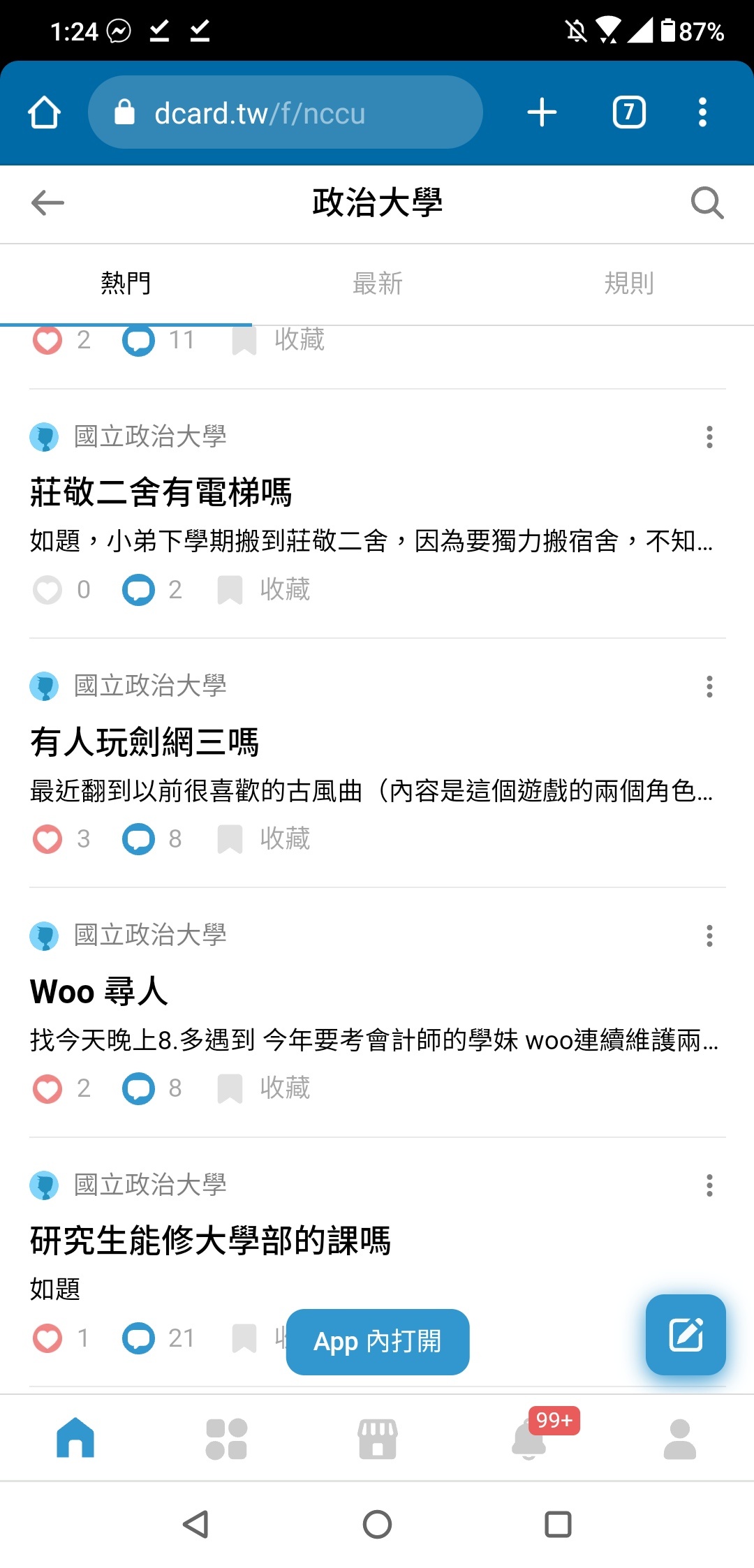Screen dimensions: 754x1568
Task: Open overflow menu for 有人玩劍網三嗎 post
Action: pos(709,687)
